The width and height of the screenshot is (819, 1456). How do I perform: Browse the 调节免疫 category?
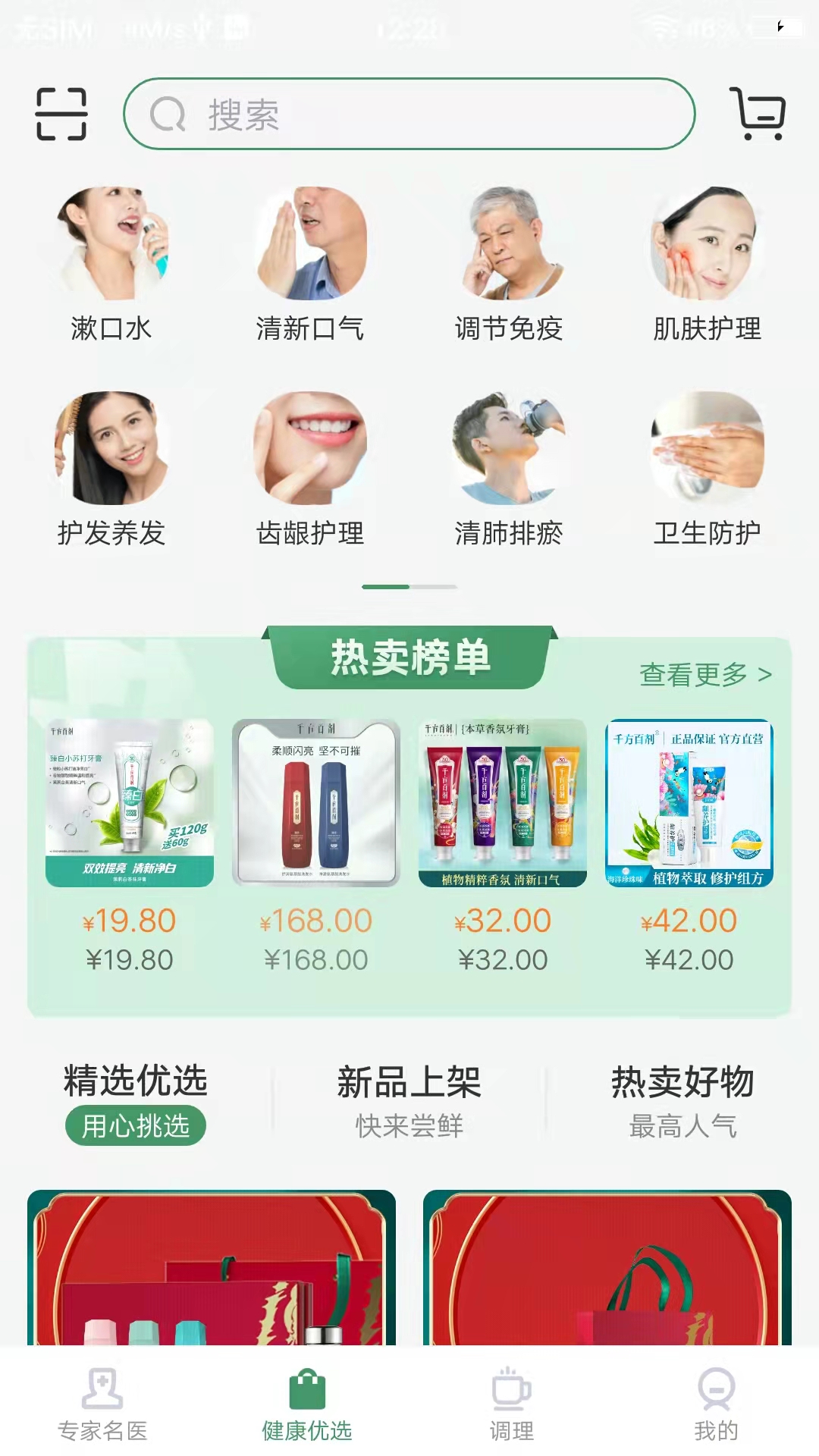pyautogui.click(x=509, y=263)
